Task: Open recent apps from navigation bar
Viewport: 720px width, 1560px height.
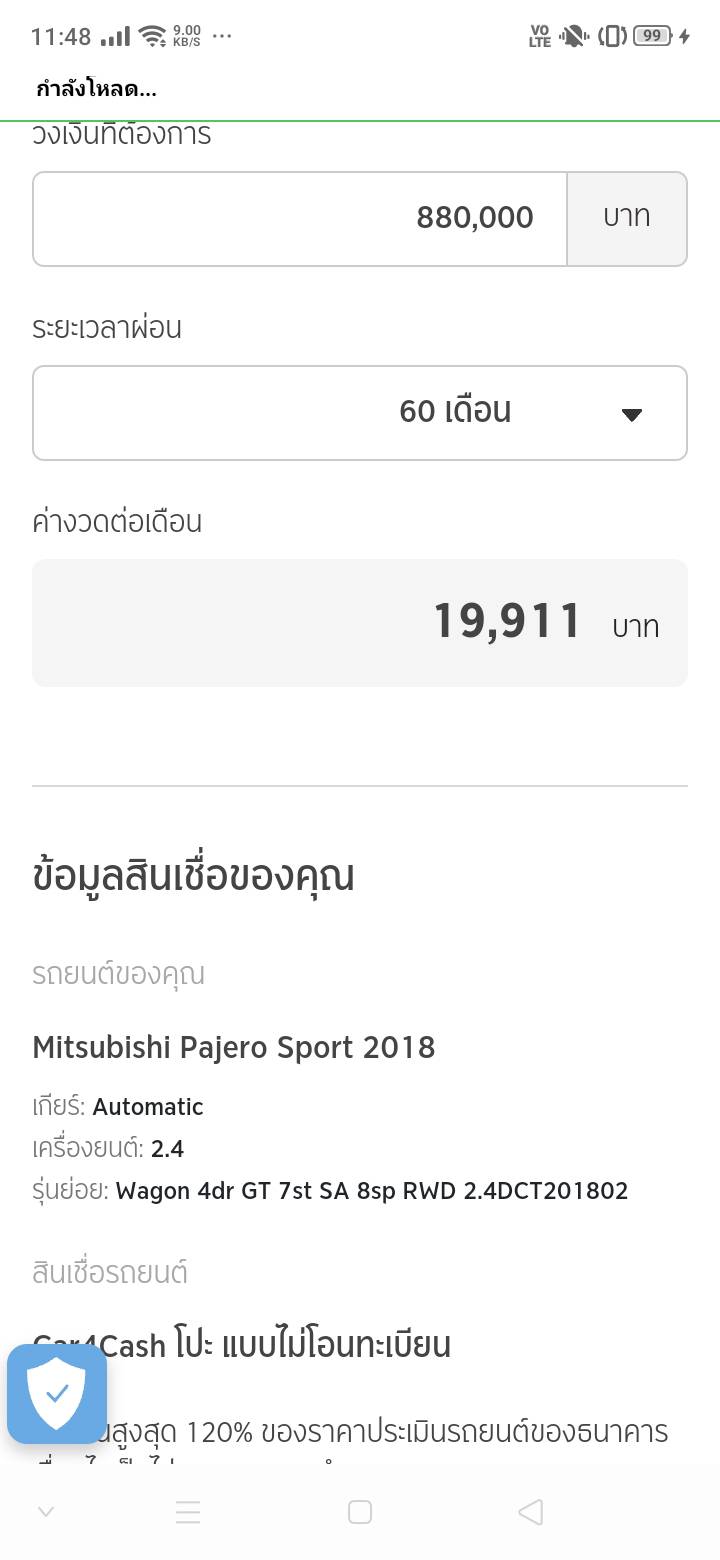Action: coord(188,1512)
